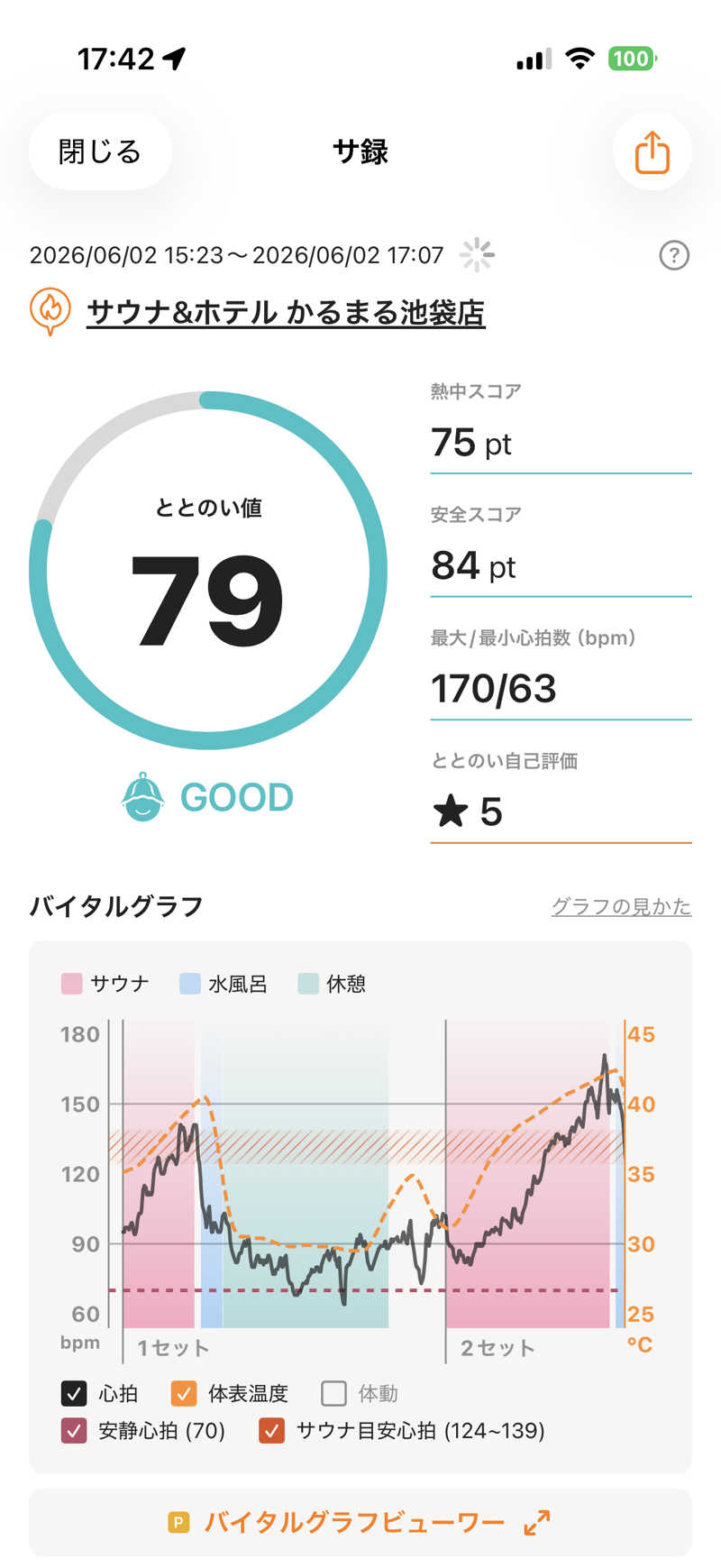Uncheck 安静心拍 (70) line
The height and width of the screenshot is (1568, 721).
pyautogui.click(x=74, y=1430)
